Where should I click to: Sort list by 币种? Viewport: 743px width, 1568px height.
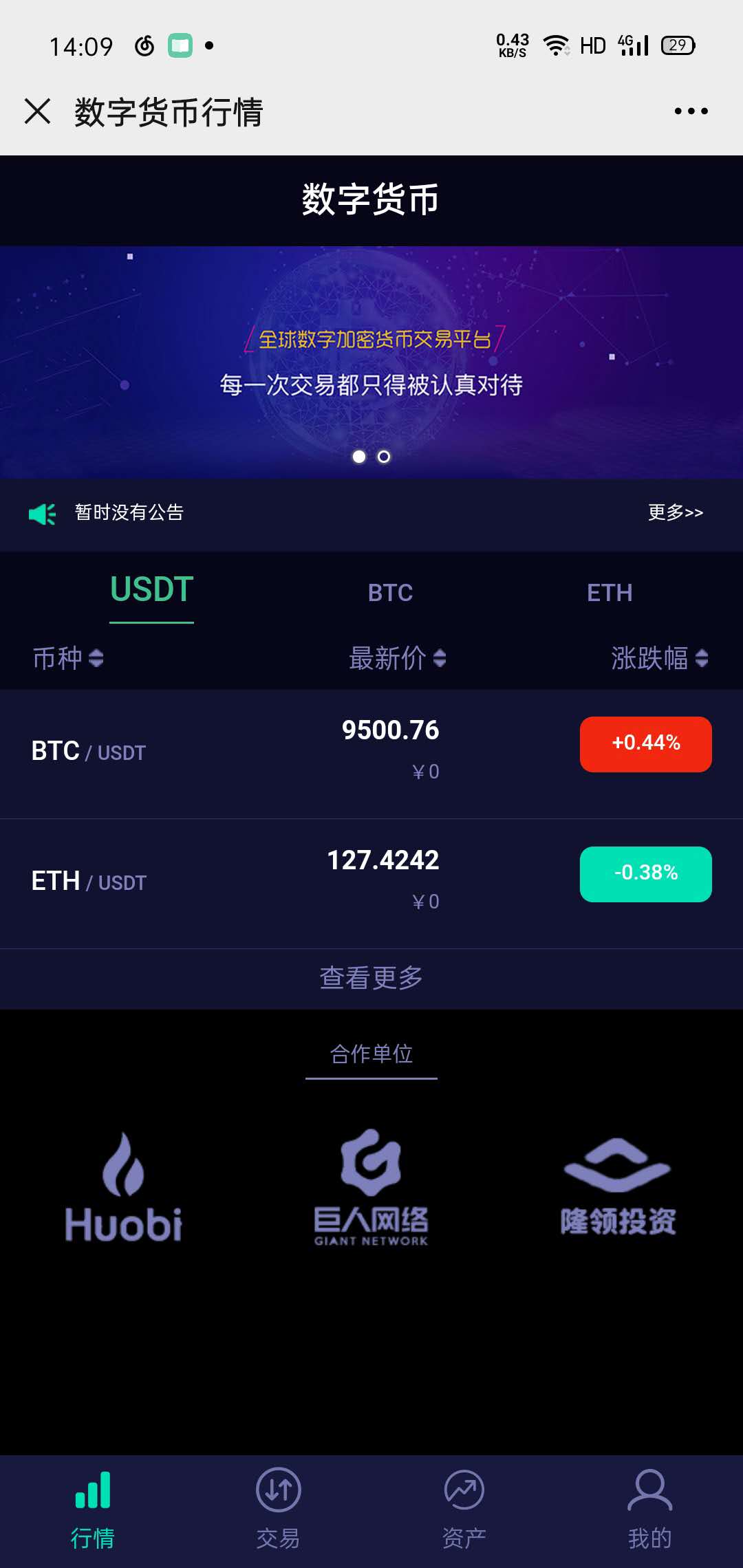[67, 658]
